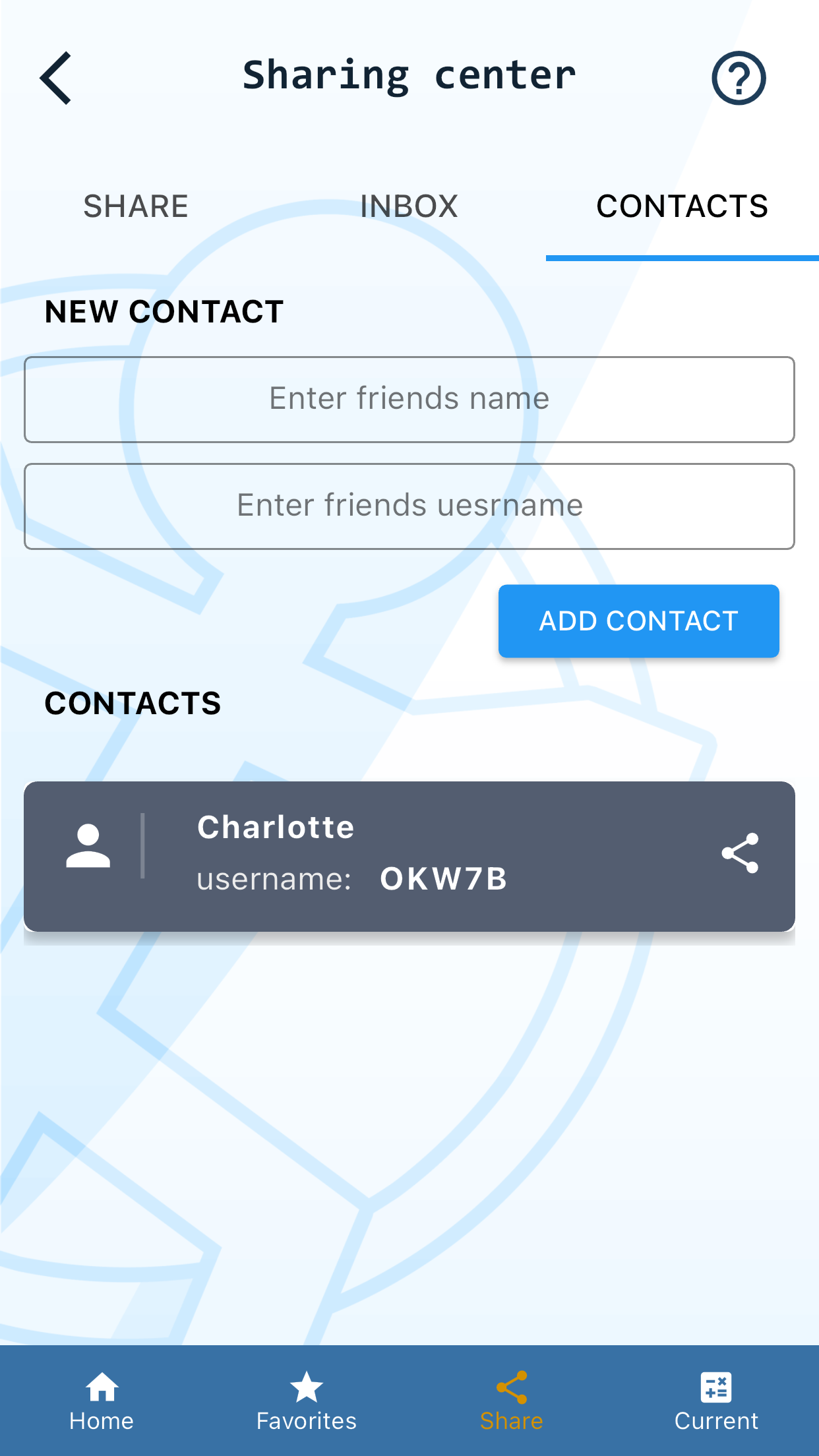819x1456 pixels.
Task: Tap the ADD CONTACT button
Action: 638,621
